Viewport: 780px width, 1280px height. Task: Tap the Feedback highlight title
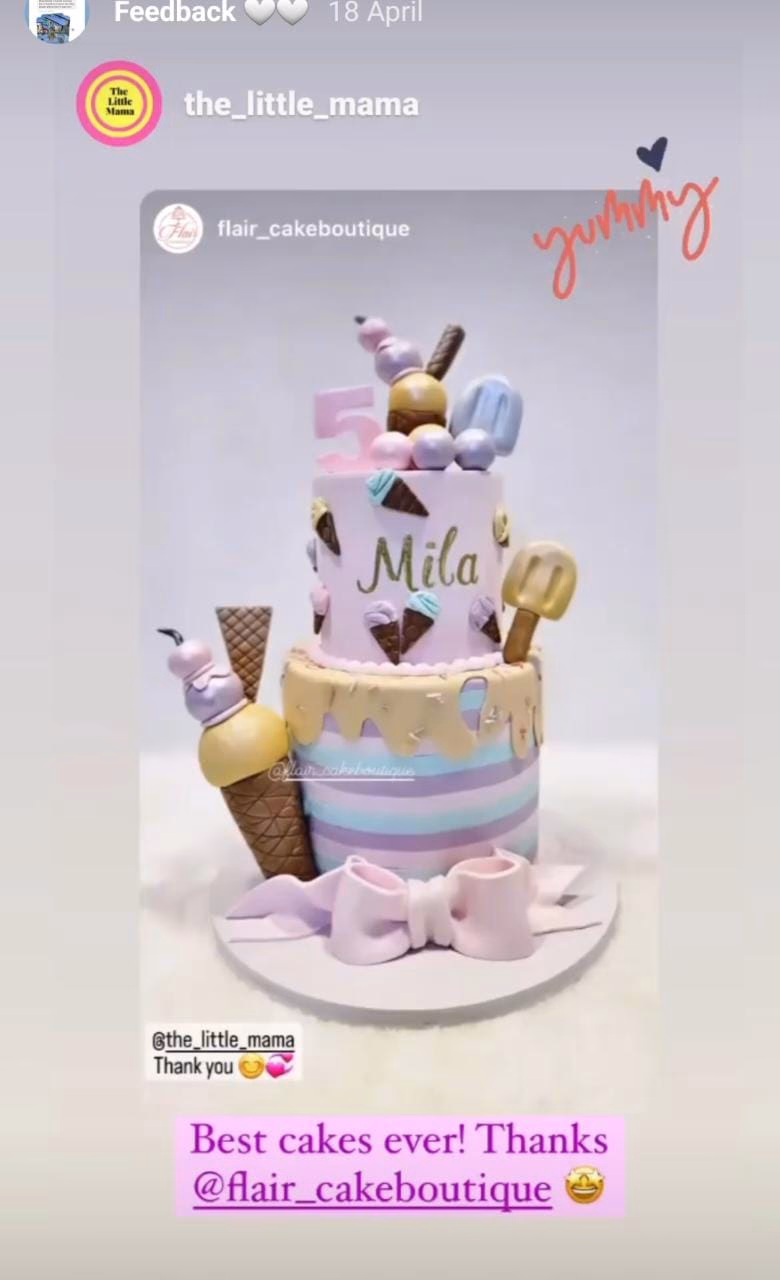175,13
